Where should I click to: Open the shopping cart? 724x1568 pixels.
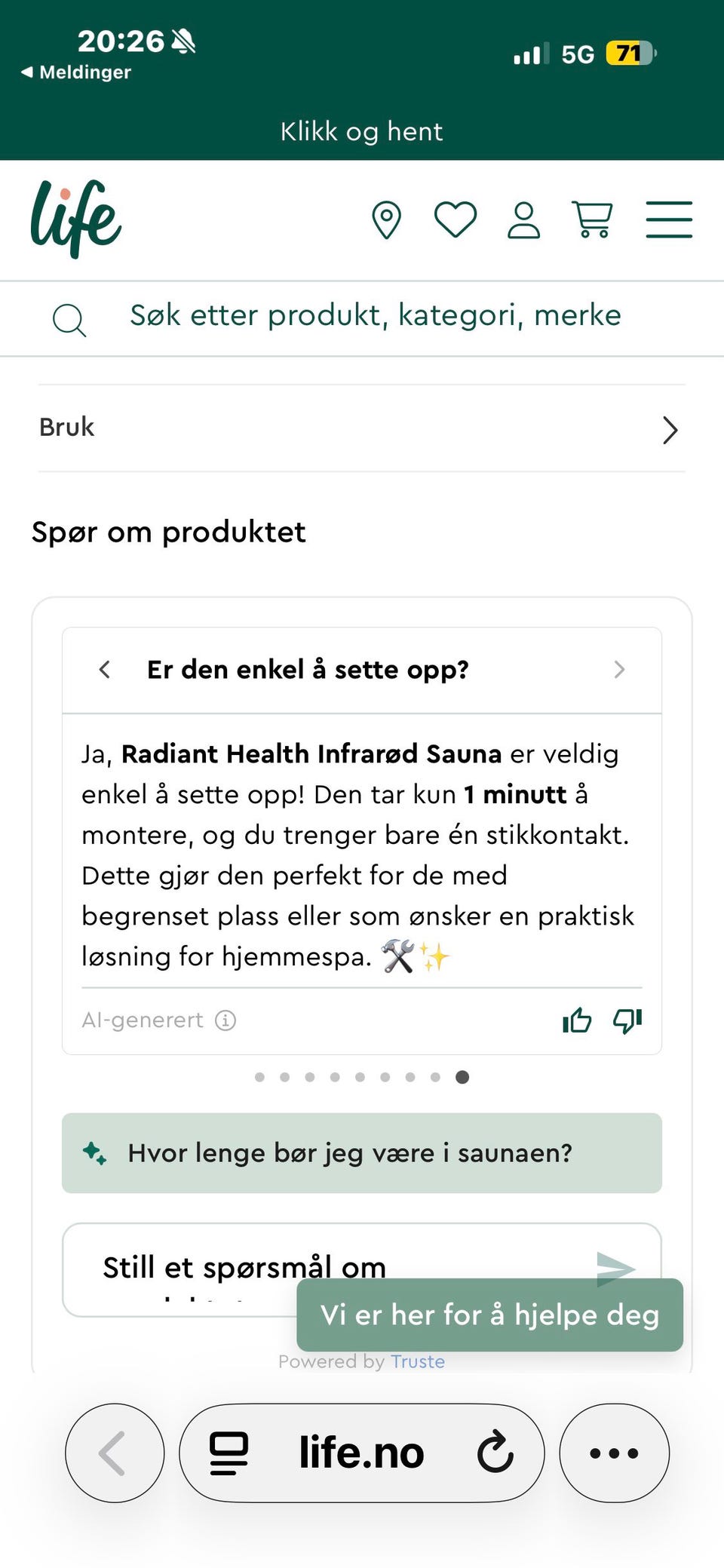point(593,219)
